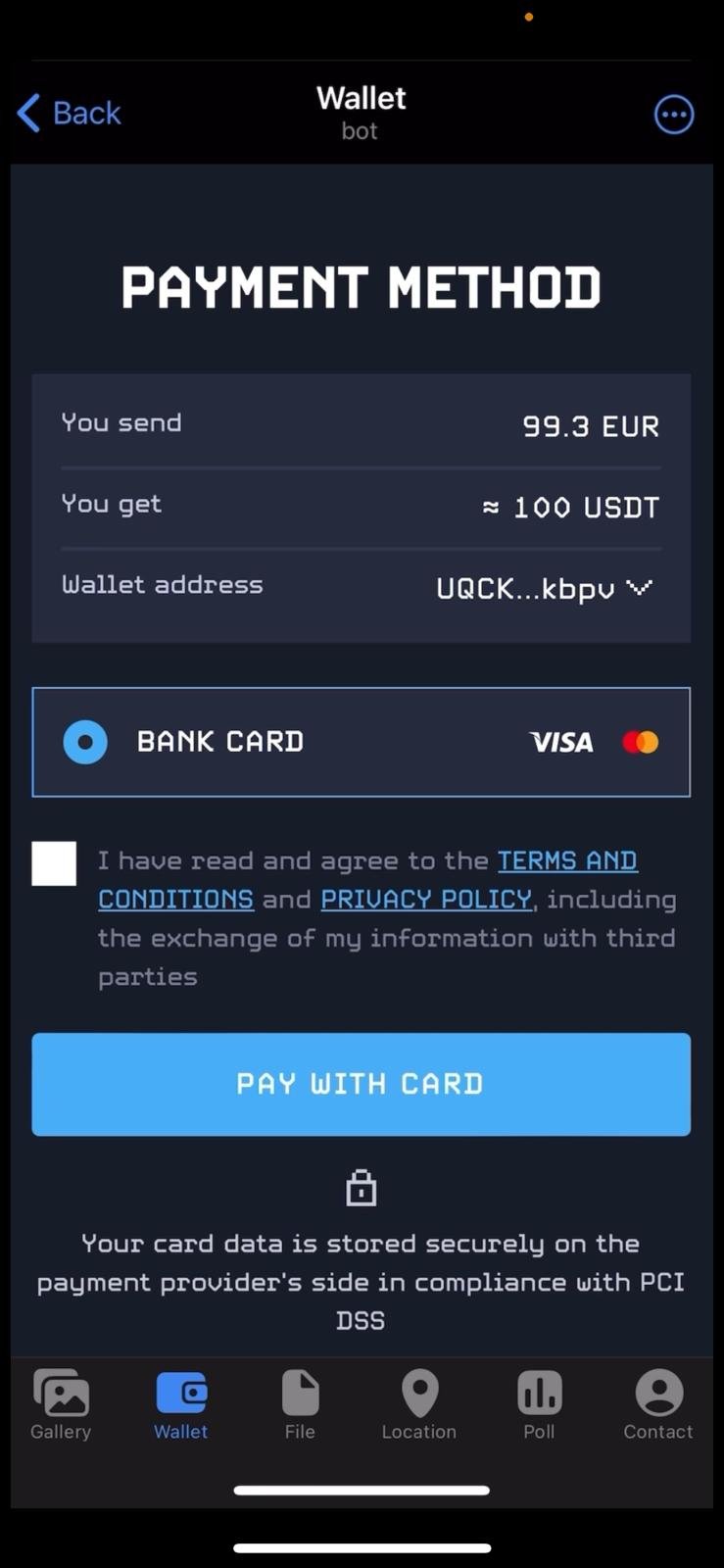
Task: Open the File attachment tab
Action: click(x=300, y=1404)
